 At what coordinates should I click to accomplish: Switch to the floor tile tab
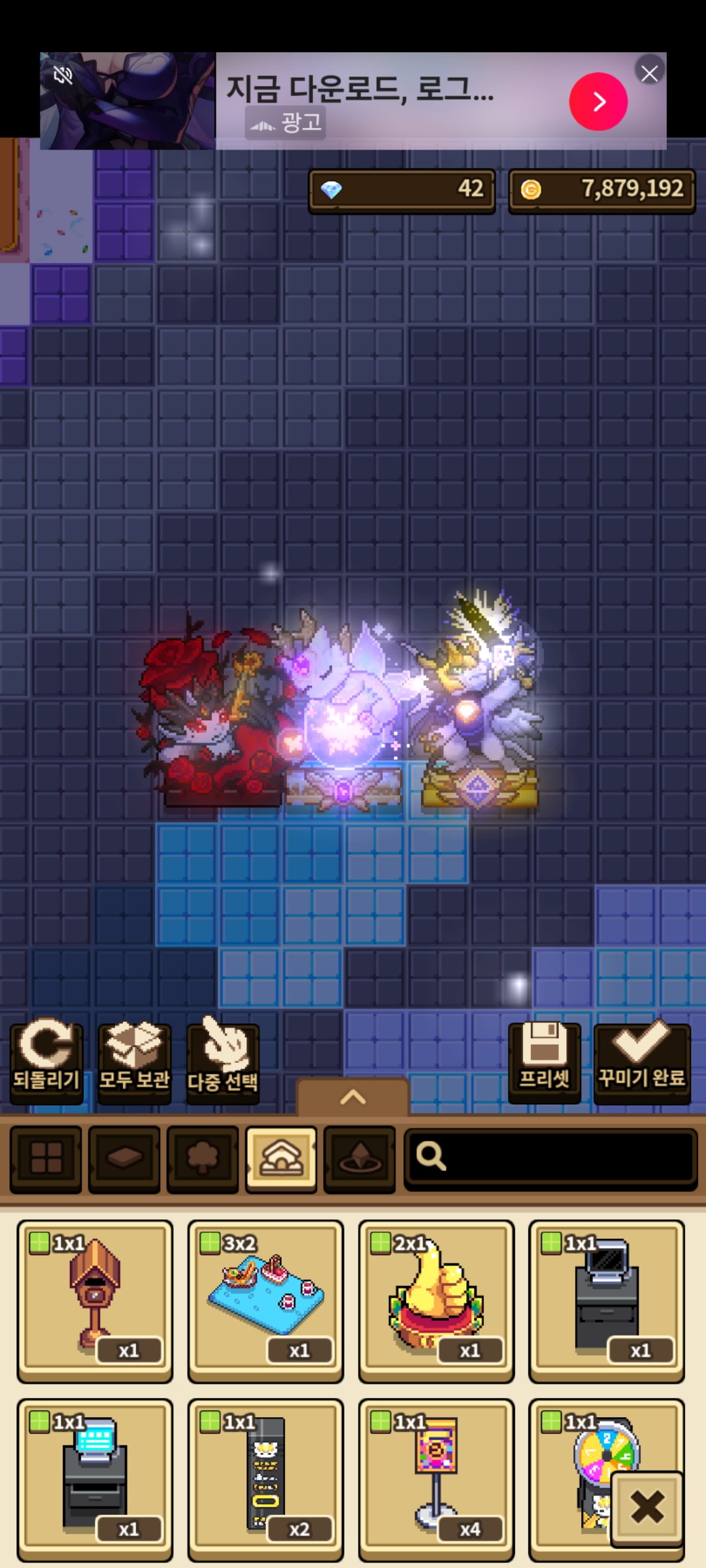[124, 1158]
